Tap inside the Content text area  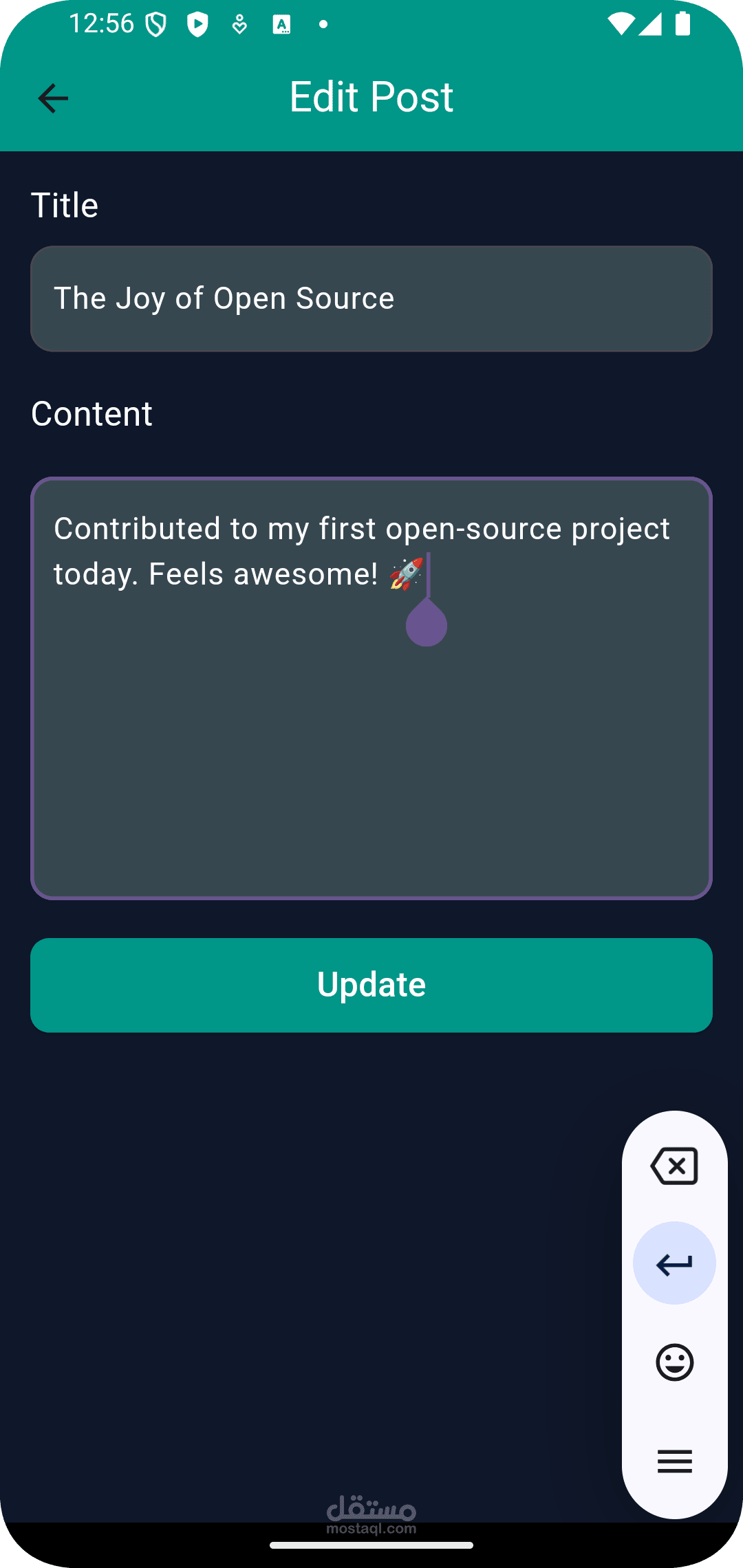click(371, 688)
